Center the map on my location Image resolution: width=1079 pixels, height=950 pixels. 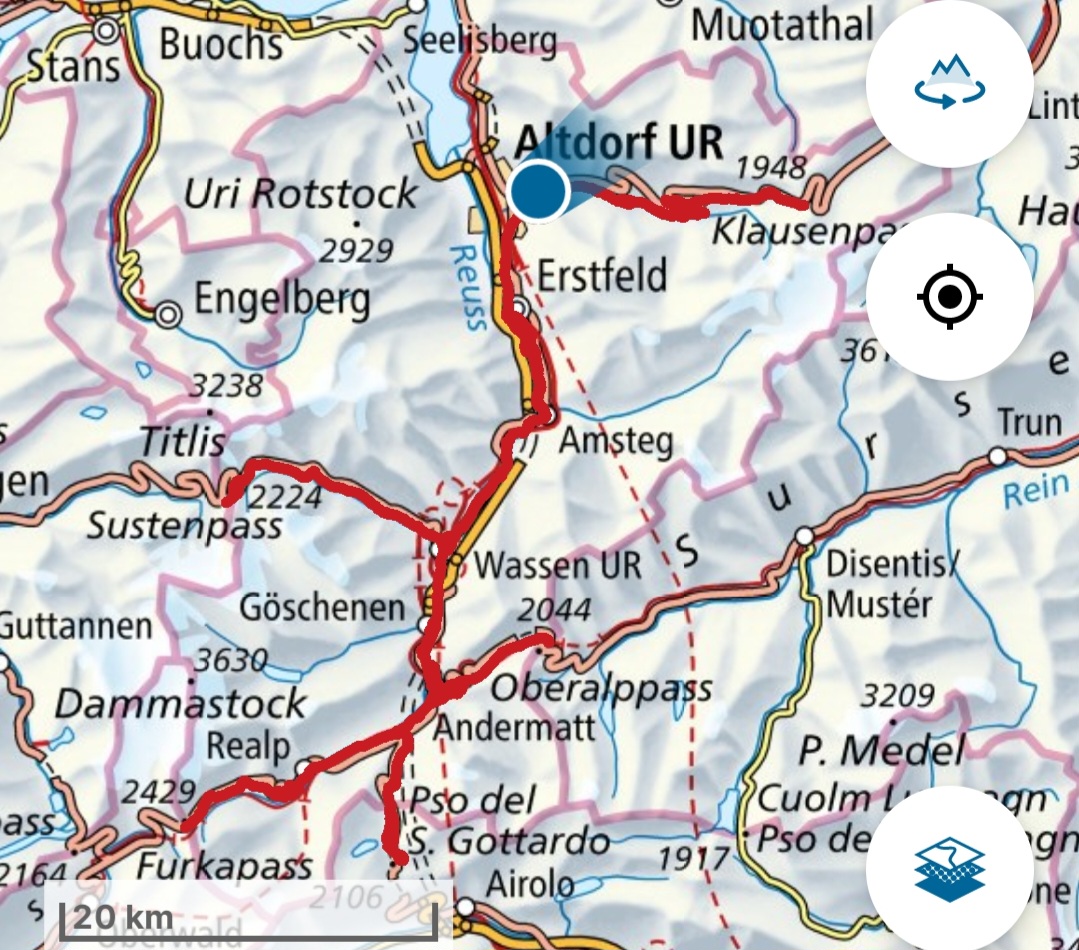tap(949, 296)
